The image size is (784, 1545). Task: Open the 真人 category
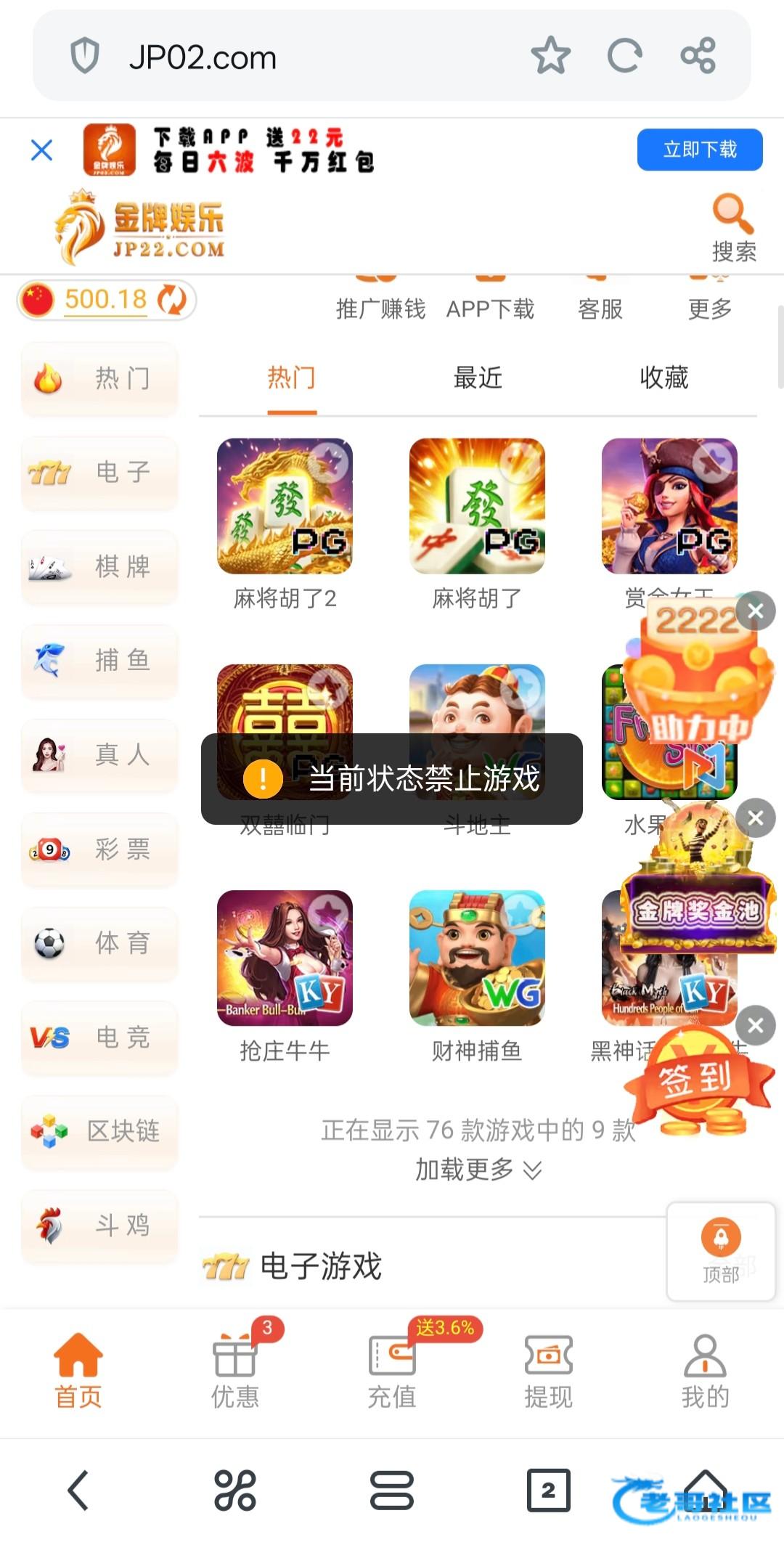[x=100, y=755]
